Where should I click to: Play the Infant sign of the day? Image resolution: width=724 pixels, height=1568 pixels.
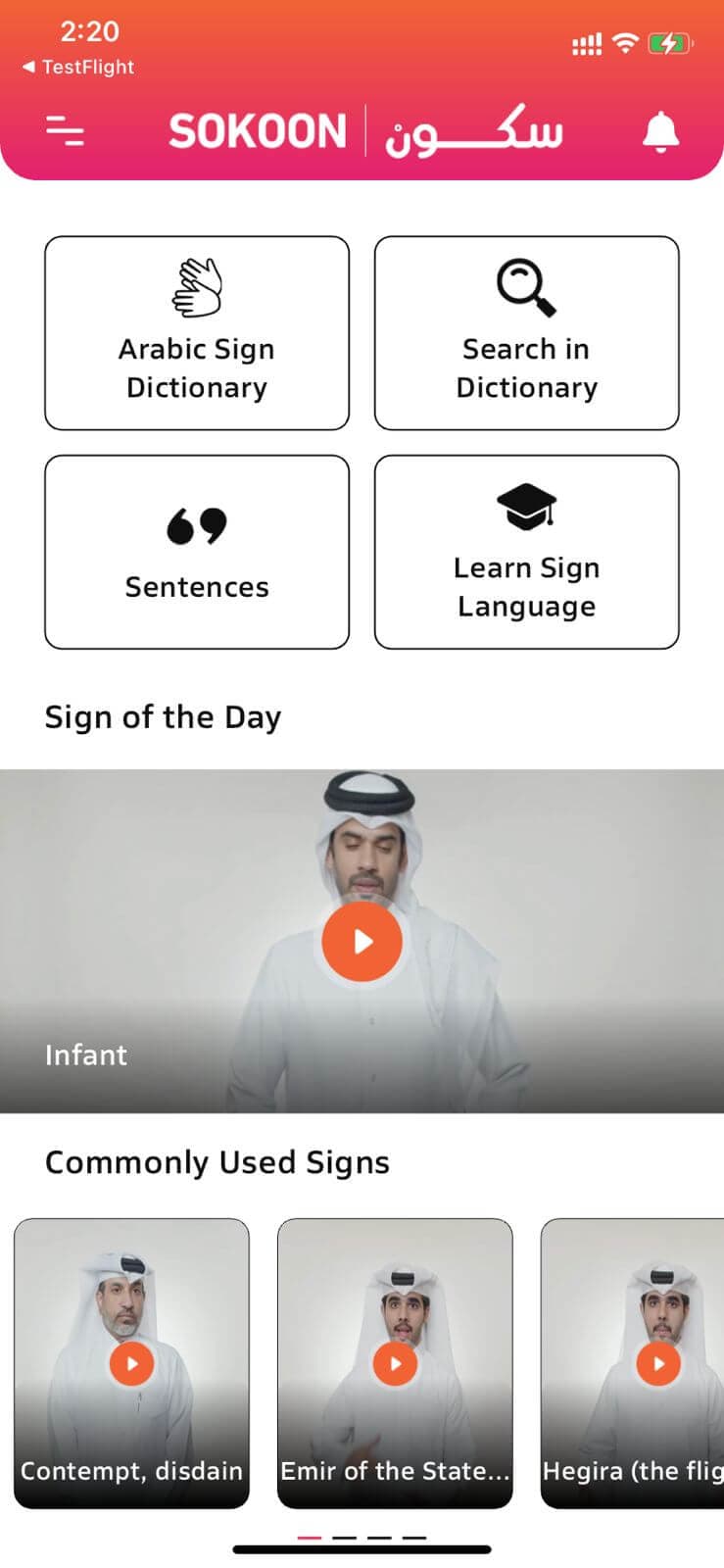[362, 942]
